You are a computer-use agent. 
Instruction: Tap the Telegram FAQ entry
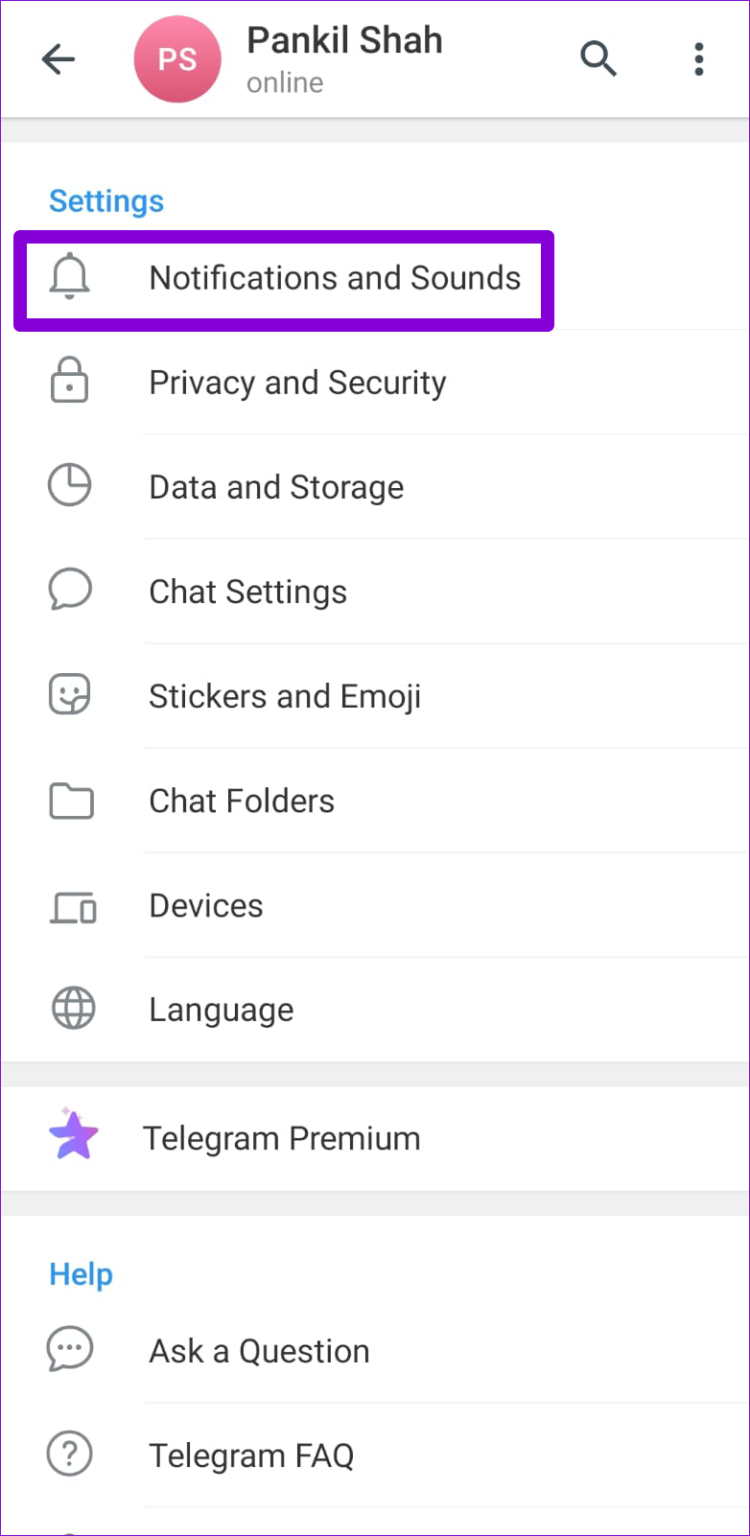pos(252,1455)
